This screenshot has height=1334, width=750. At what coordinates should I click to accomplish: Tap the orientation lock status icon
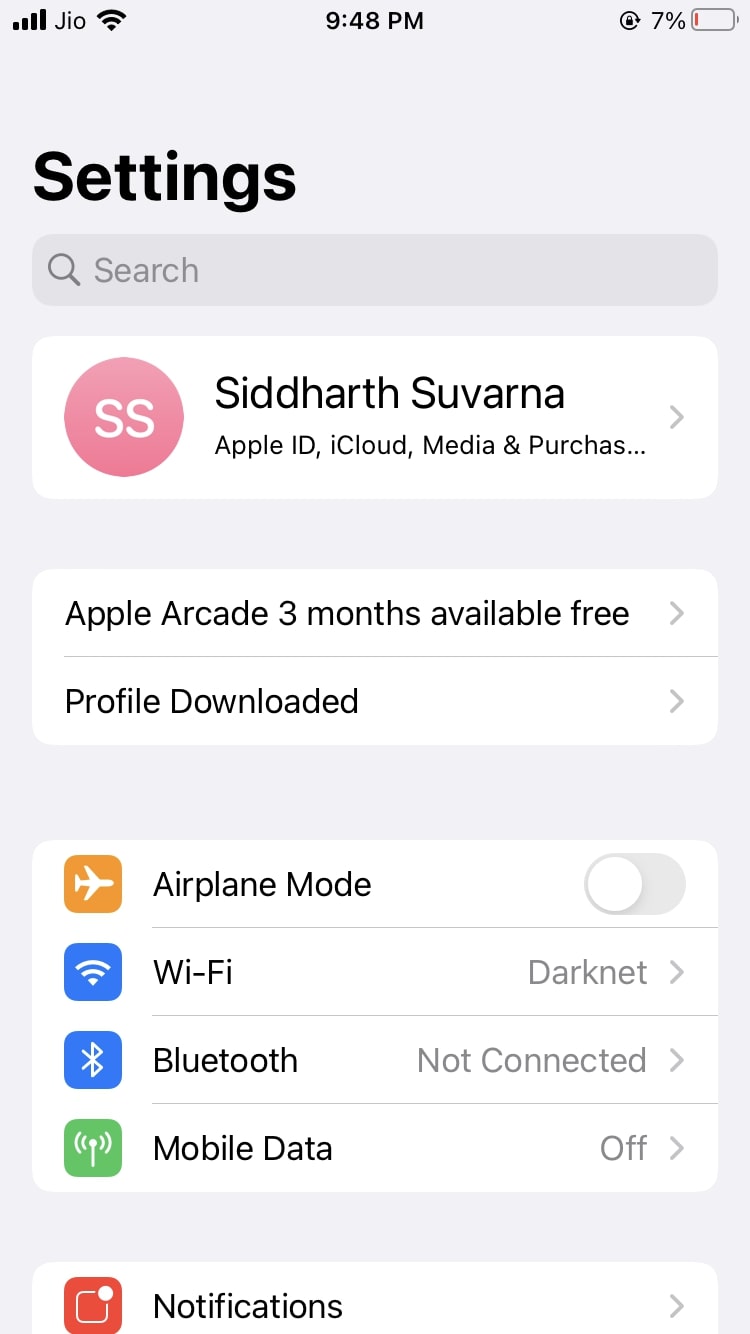click(x=629, y=20)
